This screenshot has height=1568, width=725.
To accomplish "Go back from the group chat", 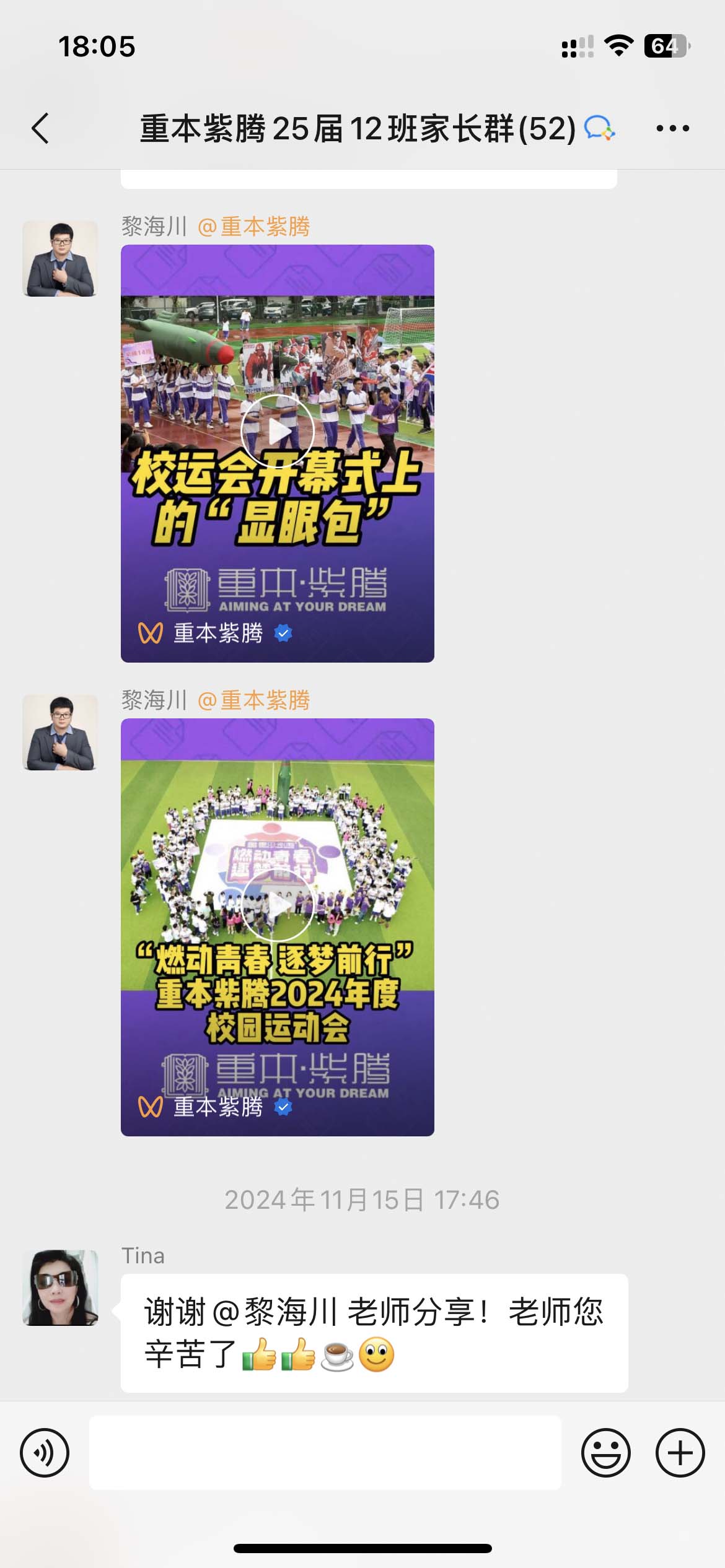I will pos(40,128).
